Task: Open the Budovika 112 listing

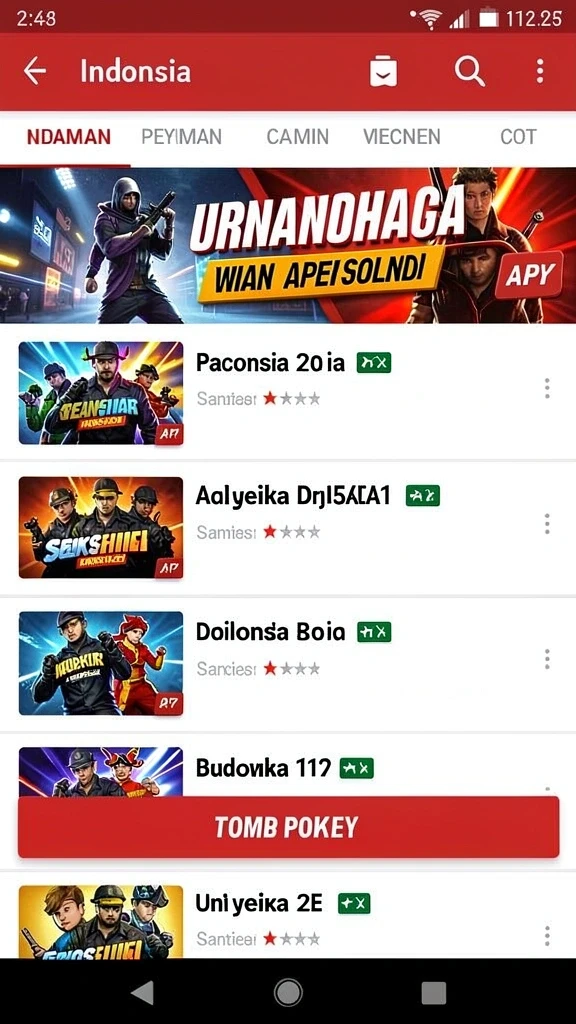Action: point(288,765)
